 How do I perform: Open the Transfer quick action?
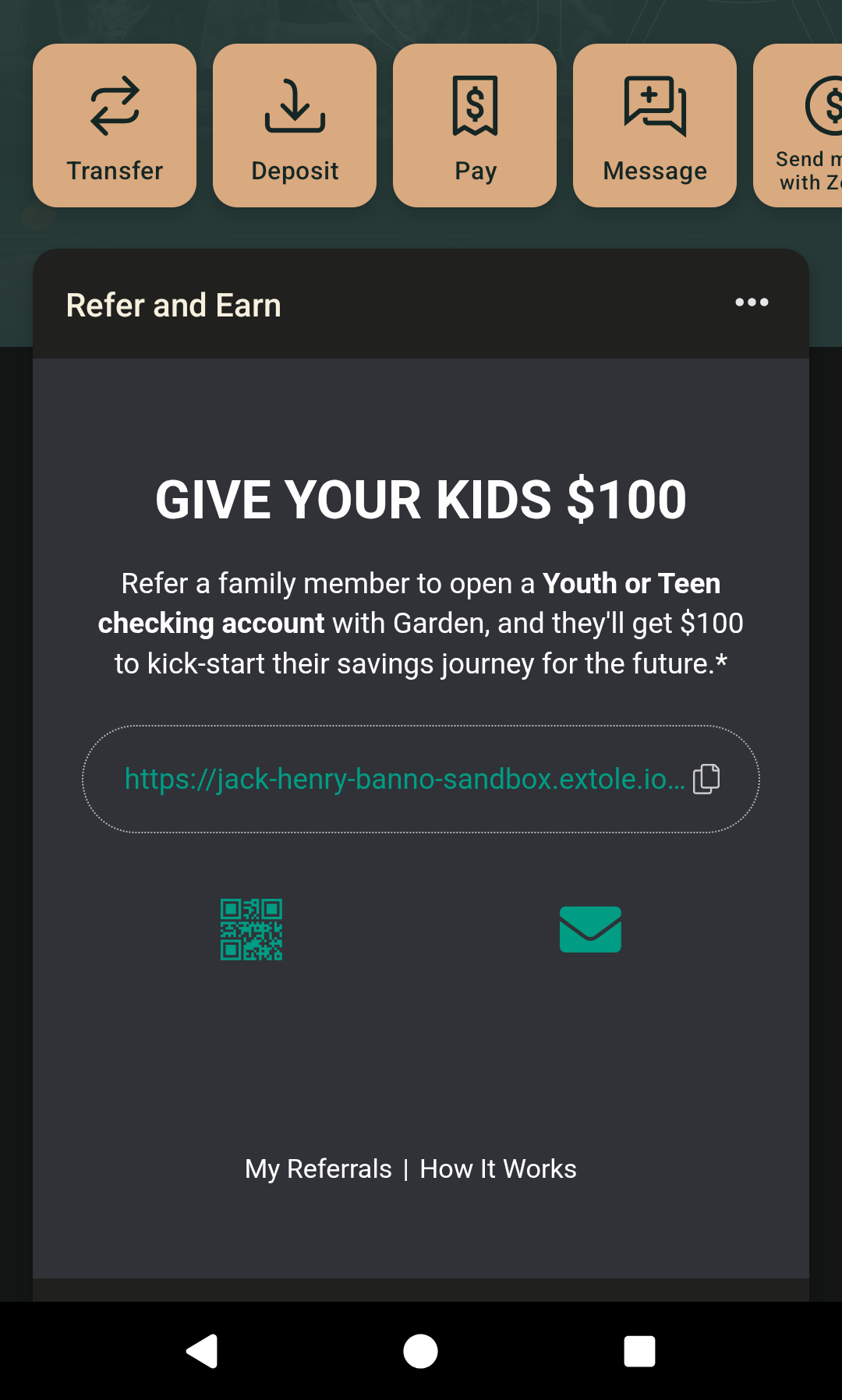(115, 126)
